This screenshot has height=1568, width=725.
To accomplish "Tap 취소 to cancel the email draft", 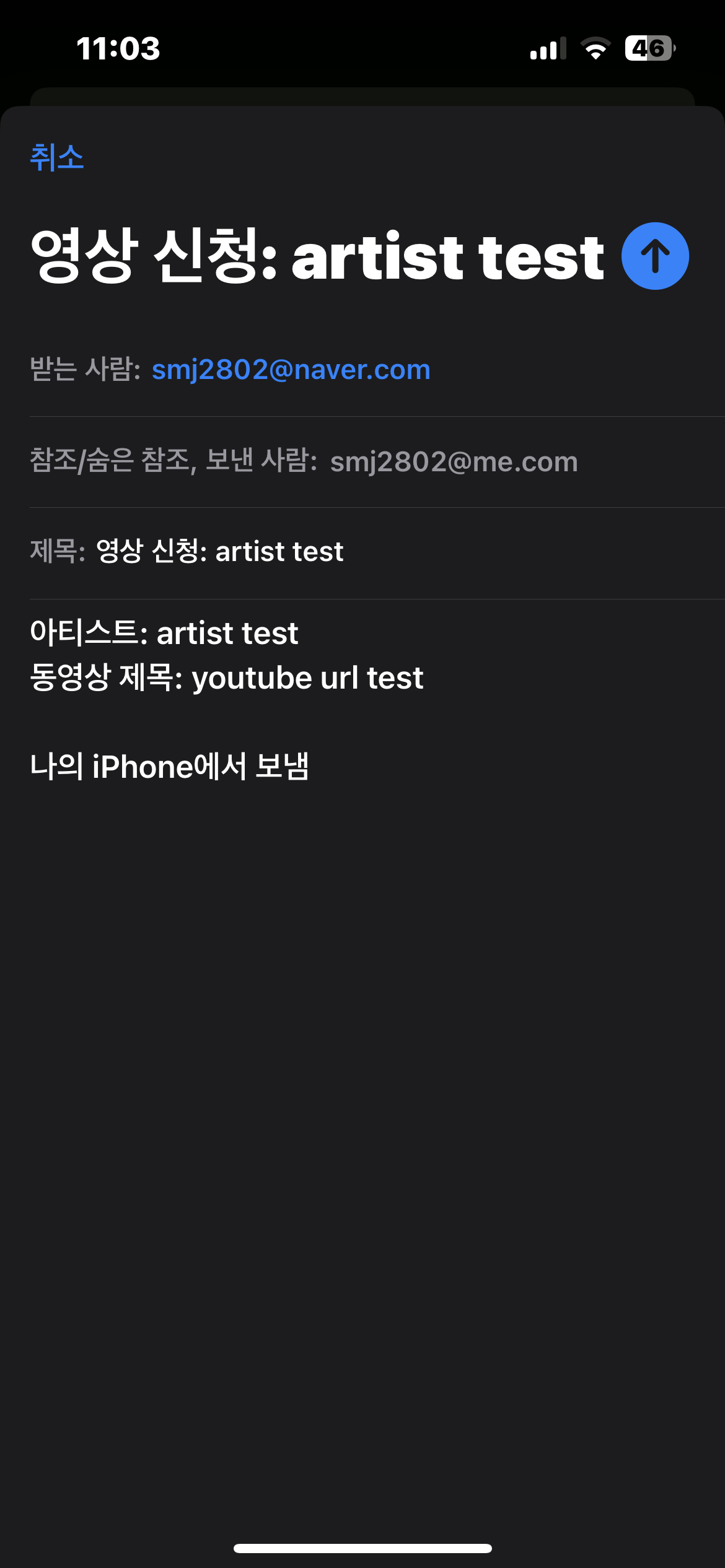I will pyautogui.click(x=56, y=157).
